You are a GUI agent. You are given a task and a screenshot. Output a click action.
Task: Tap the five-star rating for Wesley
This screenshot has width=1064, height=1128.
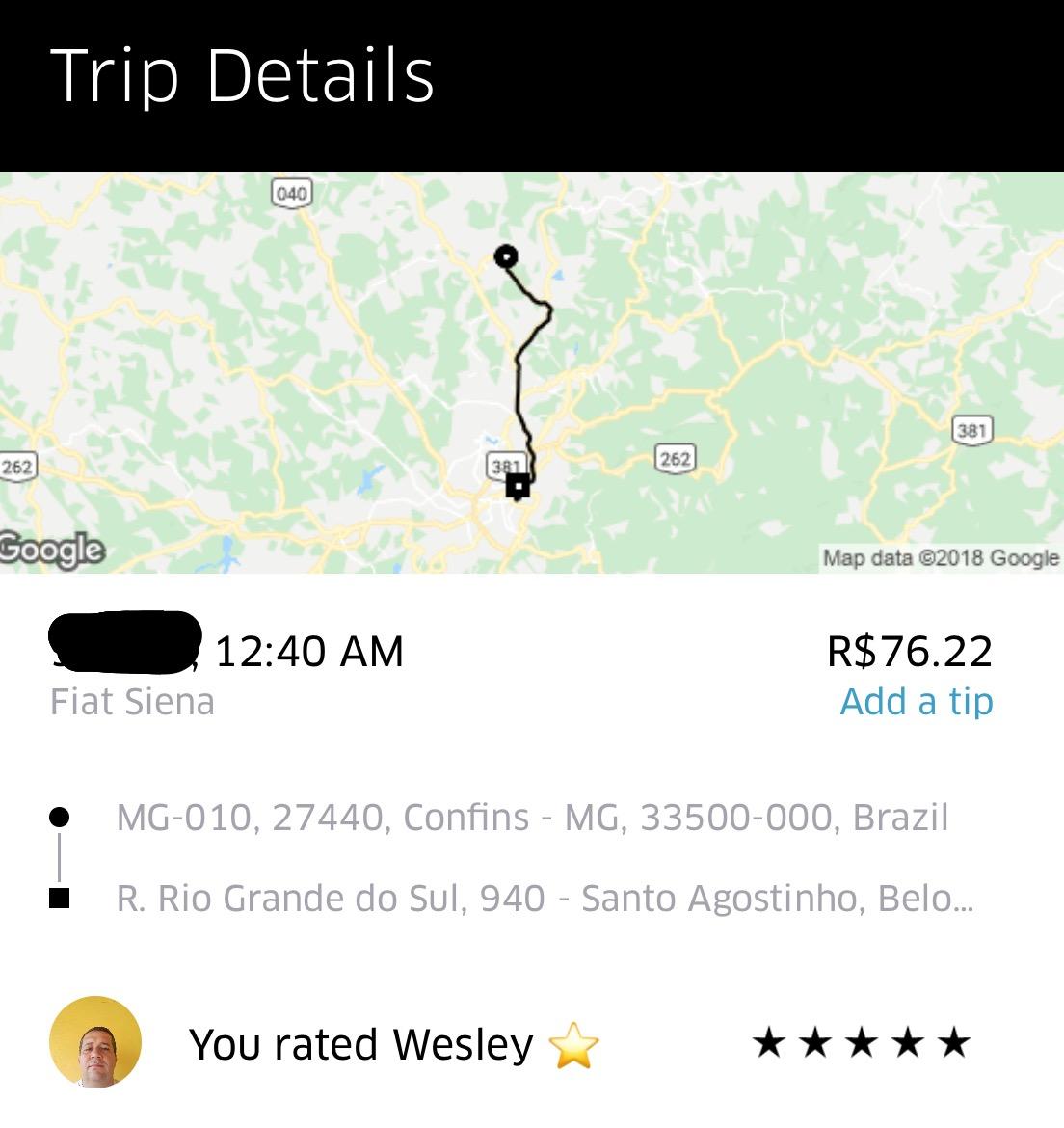[x=861, y=1042]
